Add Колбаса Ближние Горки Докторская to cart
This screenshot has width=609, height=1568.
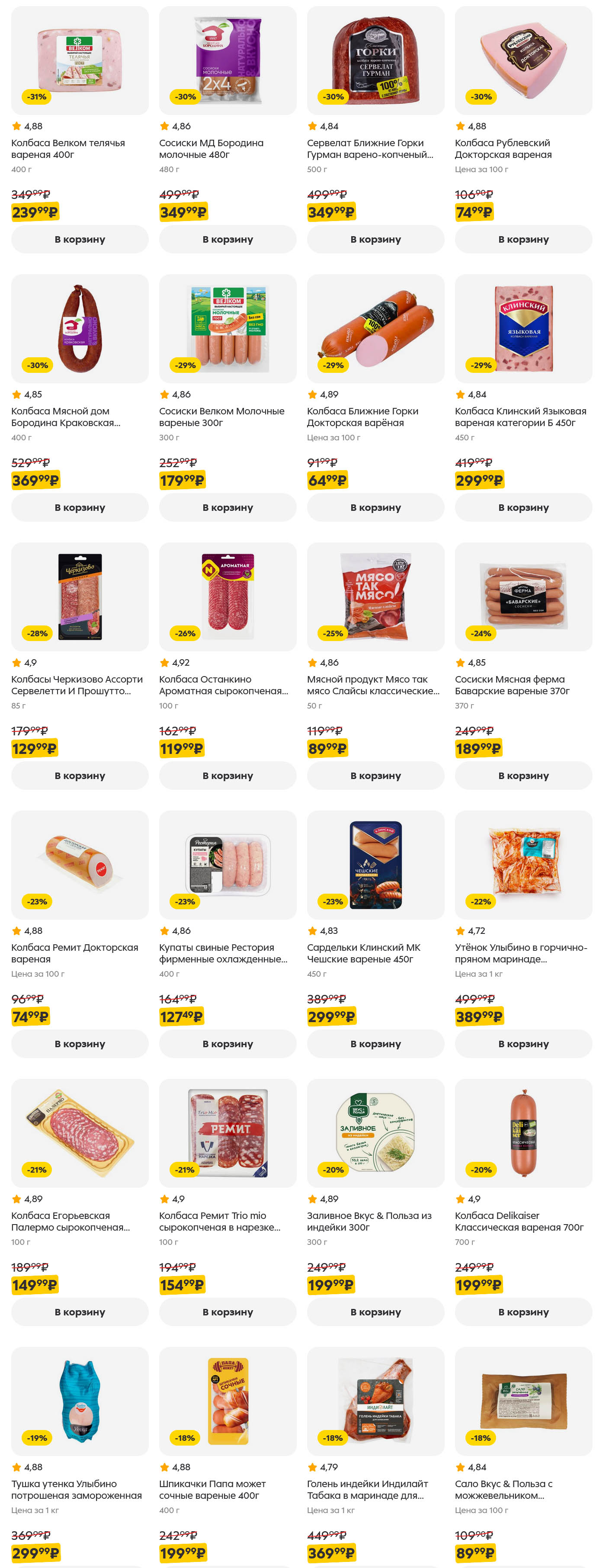[x=375, y=508]
